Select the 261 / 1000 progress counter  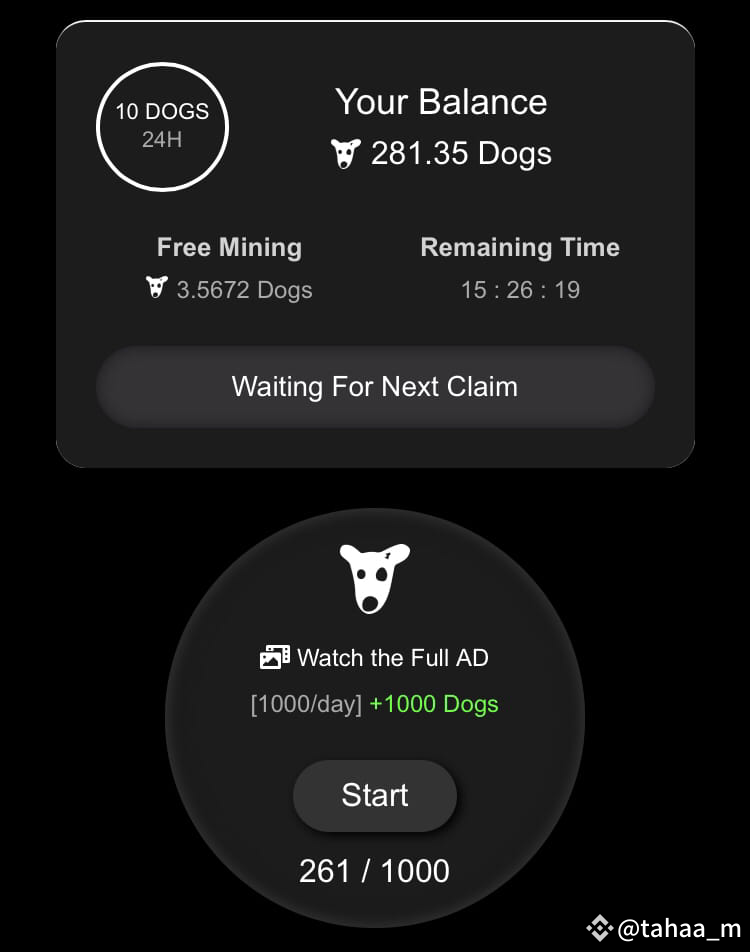point(374,871)
